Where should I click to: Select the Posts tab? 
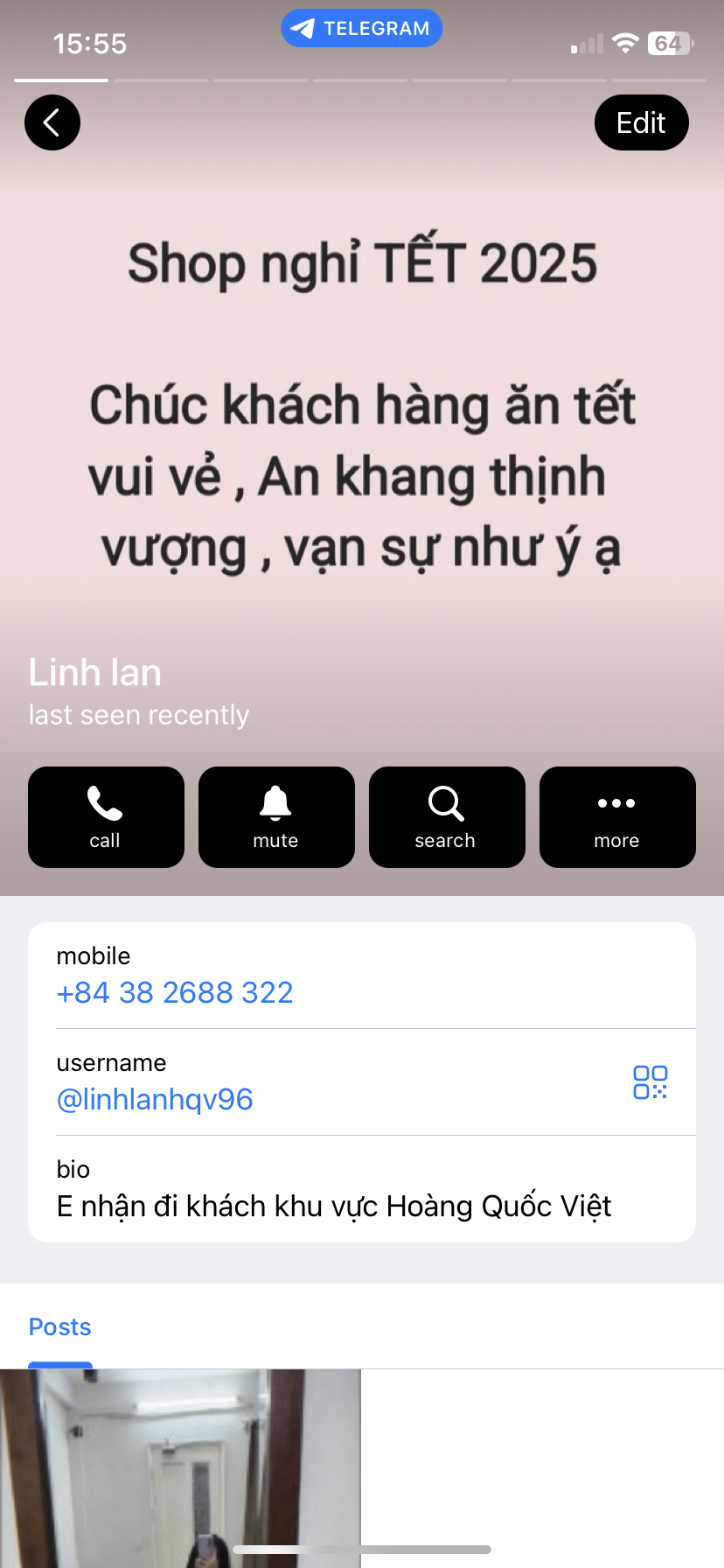click(x=59, y=1327)
